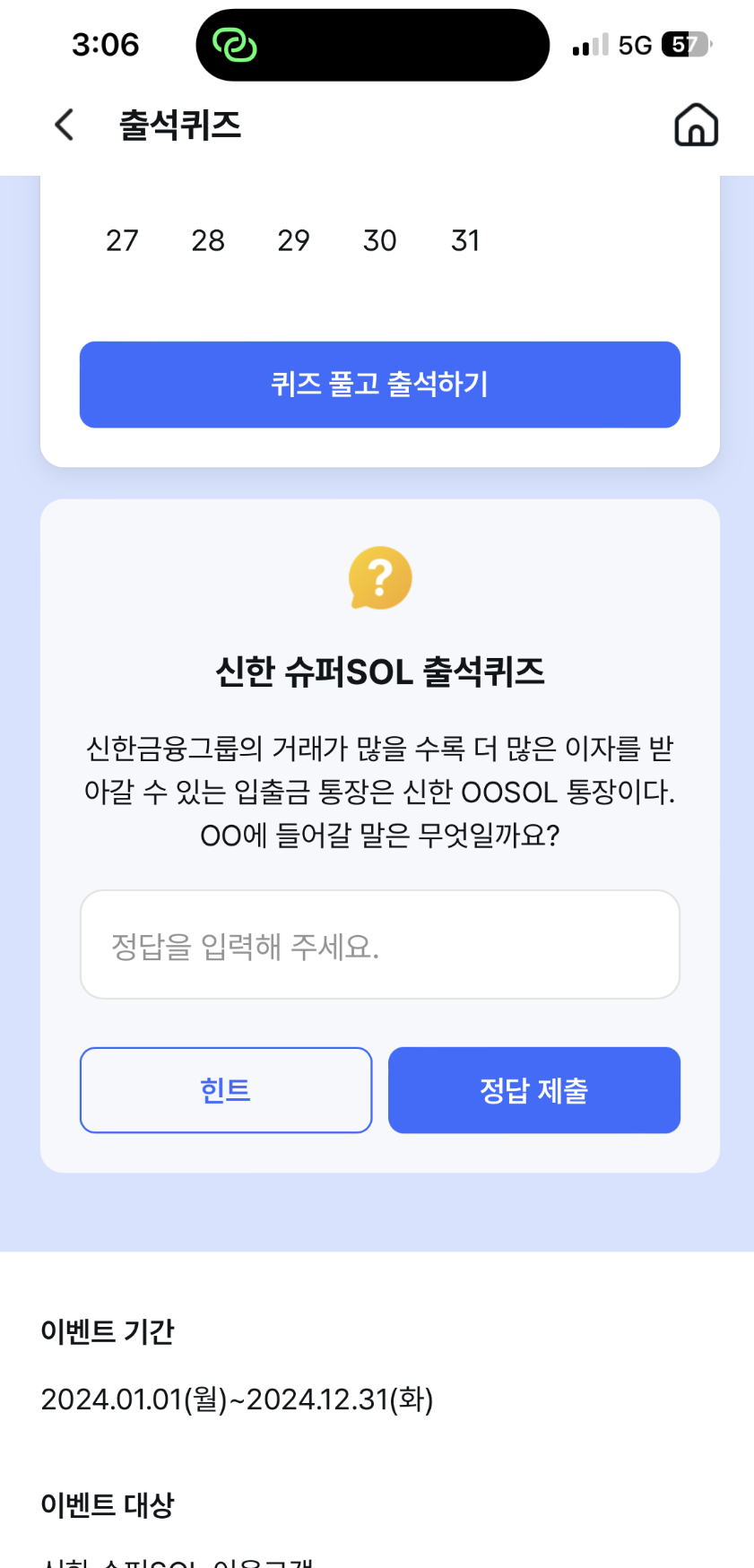Submit your answer via 정답 제출
Image resolution: width=754 pixels, height=1568 pixels.
tap(533, 1089)
